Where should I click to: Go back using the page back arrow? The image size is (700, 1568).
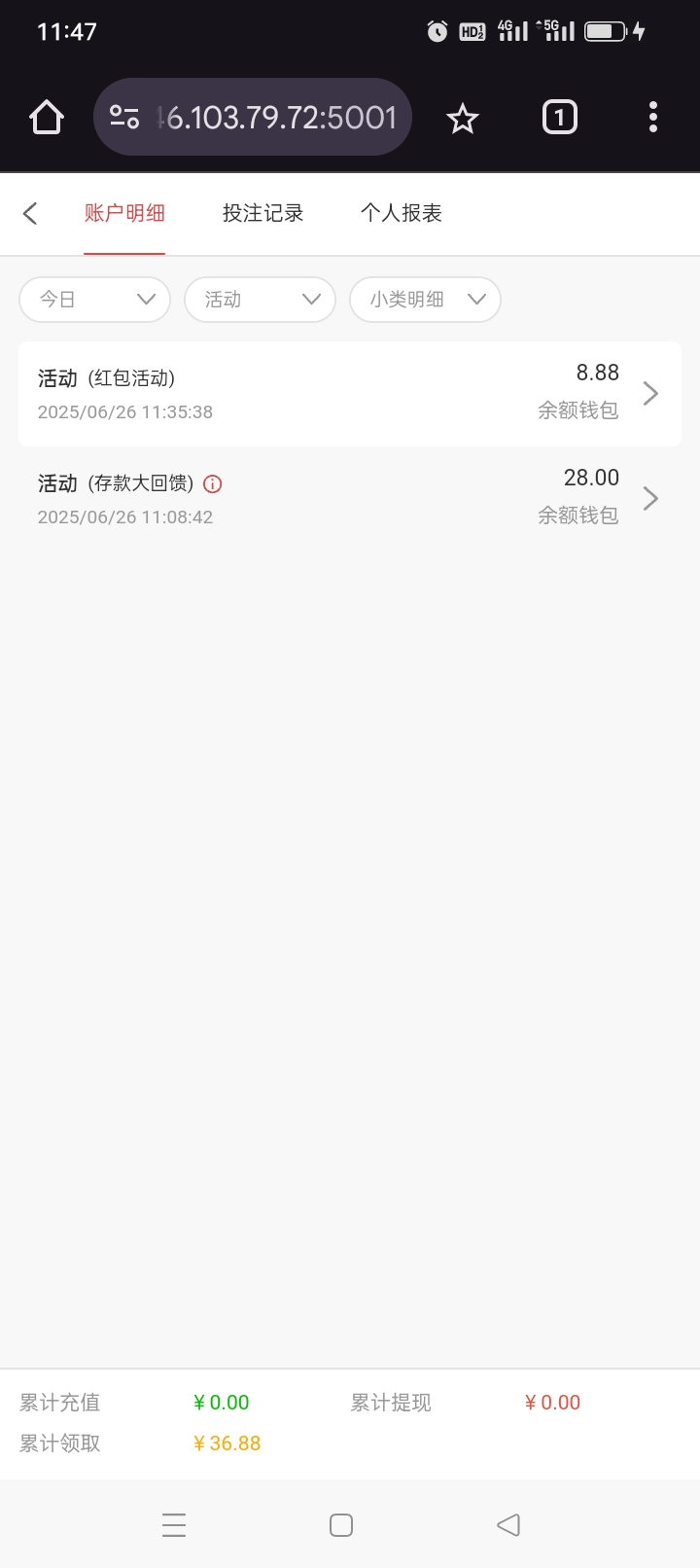click(30, 213)
